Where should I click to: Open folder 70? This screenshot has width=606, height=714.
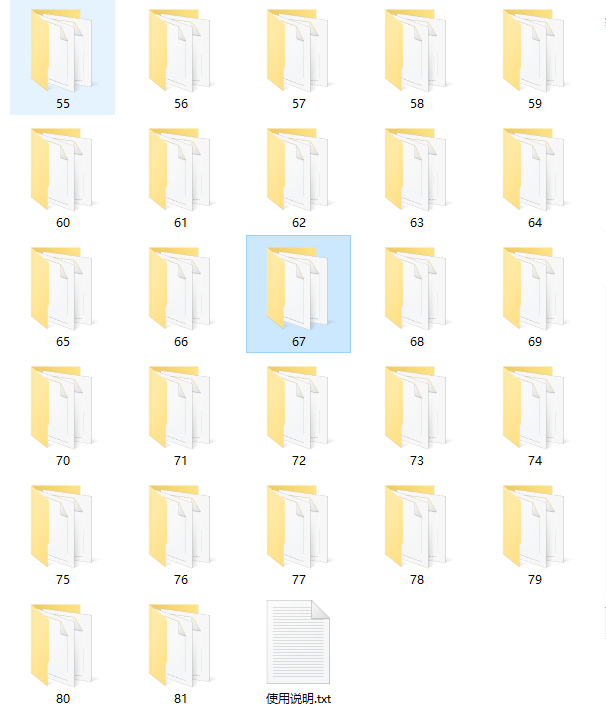pos(62,407)
